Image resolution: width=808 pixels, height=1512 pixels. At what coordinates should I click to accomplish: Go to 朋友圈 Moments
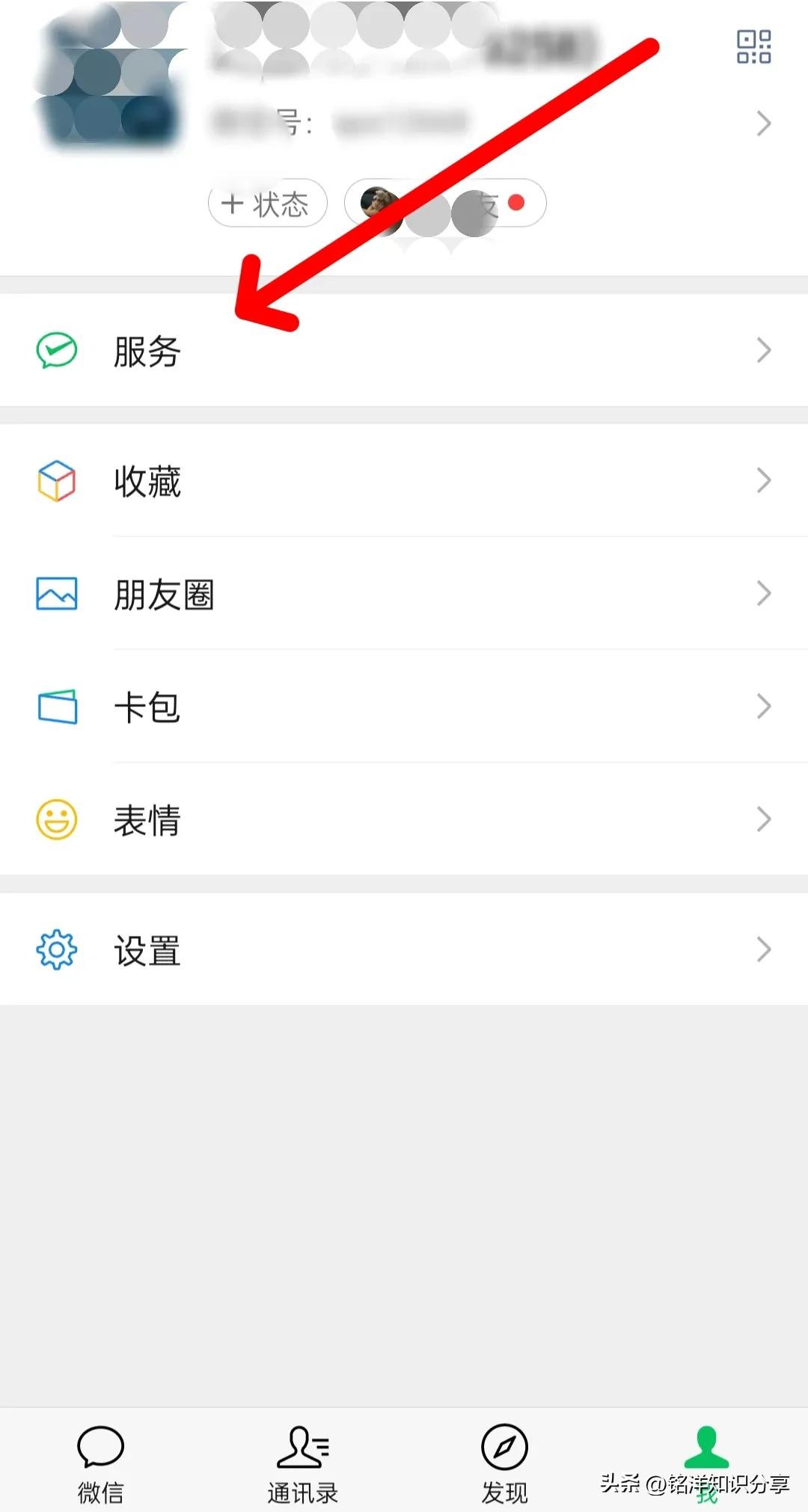tap(404, 594)
